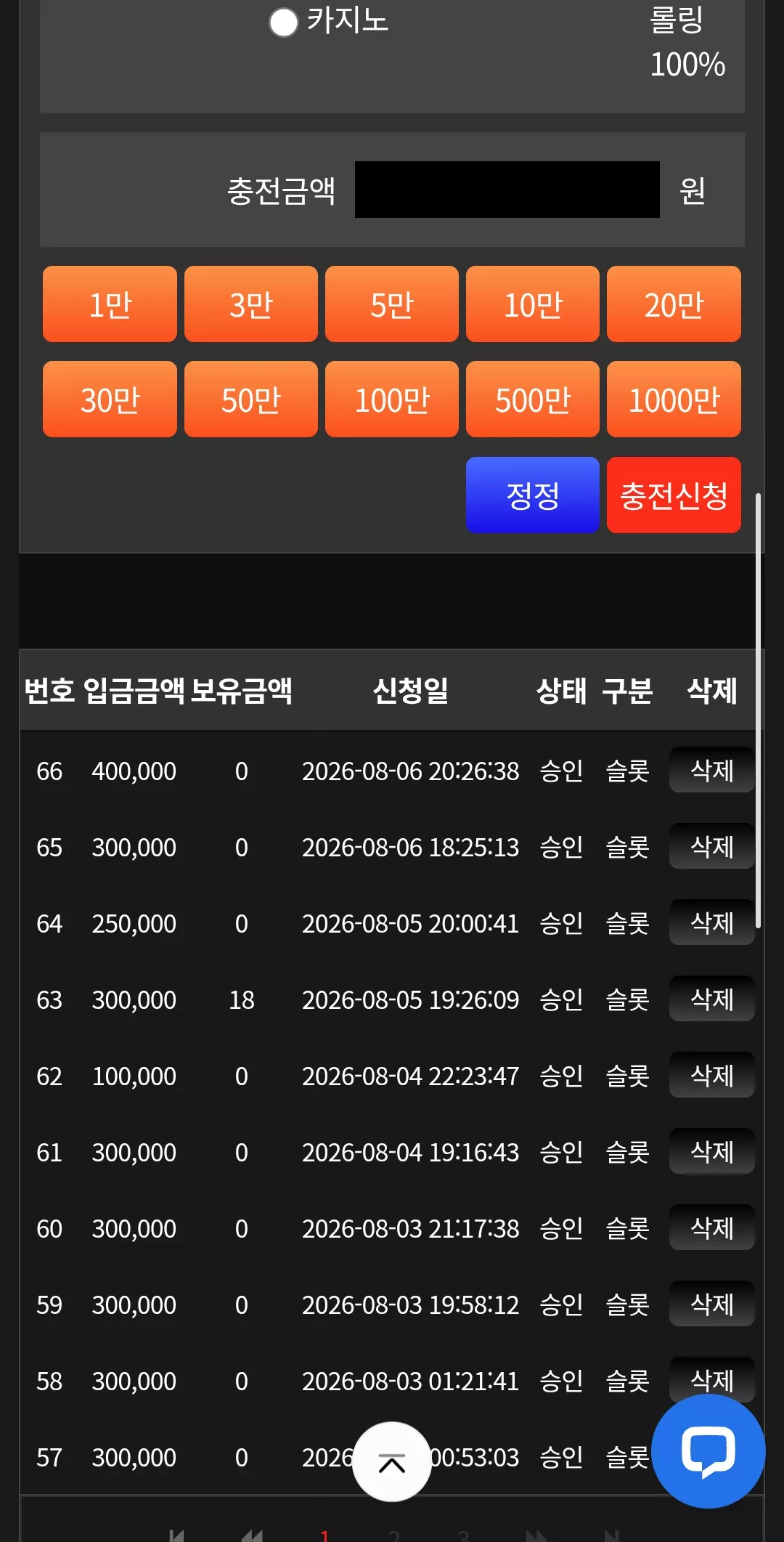Select the 50만 quick amount
The width and height of the screenshot is (784, 1542).
coord(251,399)
